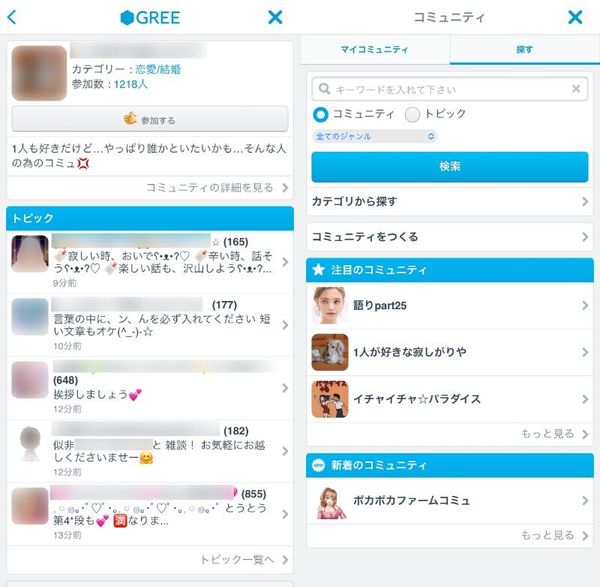Image resolution: width=600 pixels, height=587 pixels.
Task: Switch to the 探す tab
Action: click(524, 49)
